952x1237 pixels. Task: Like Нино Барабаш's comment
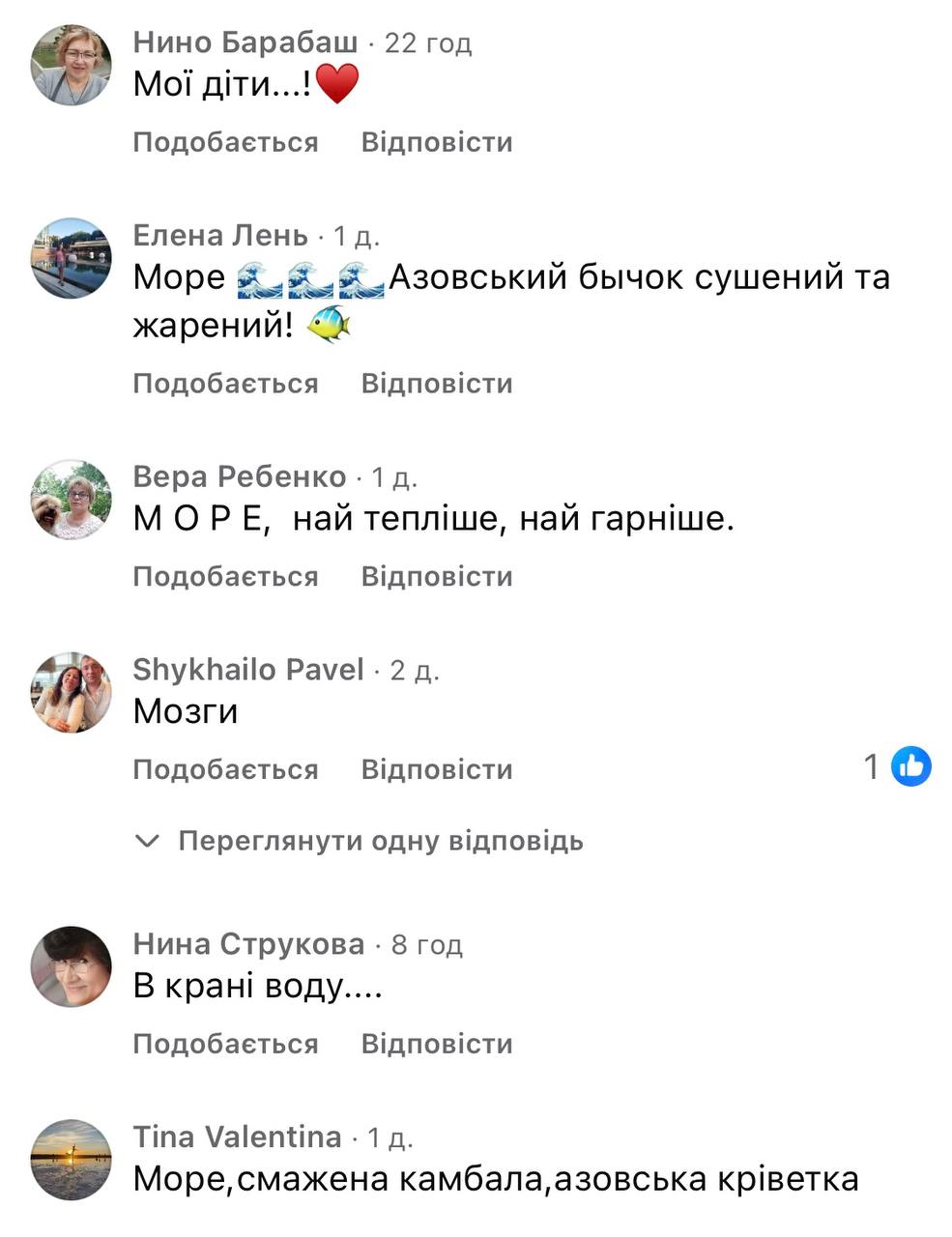click(x=224, y=142)
